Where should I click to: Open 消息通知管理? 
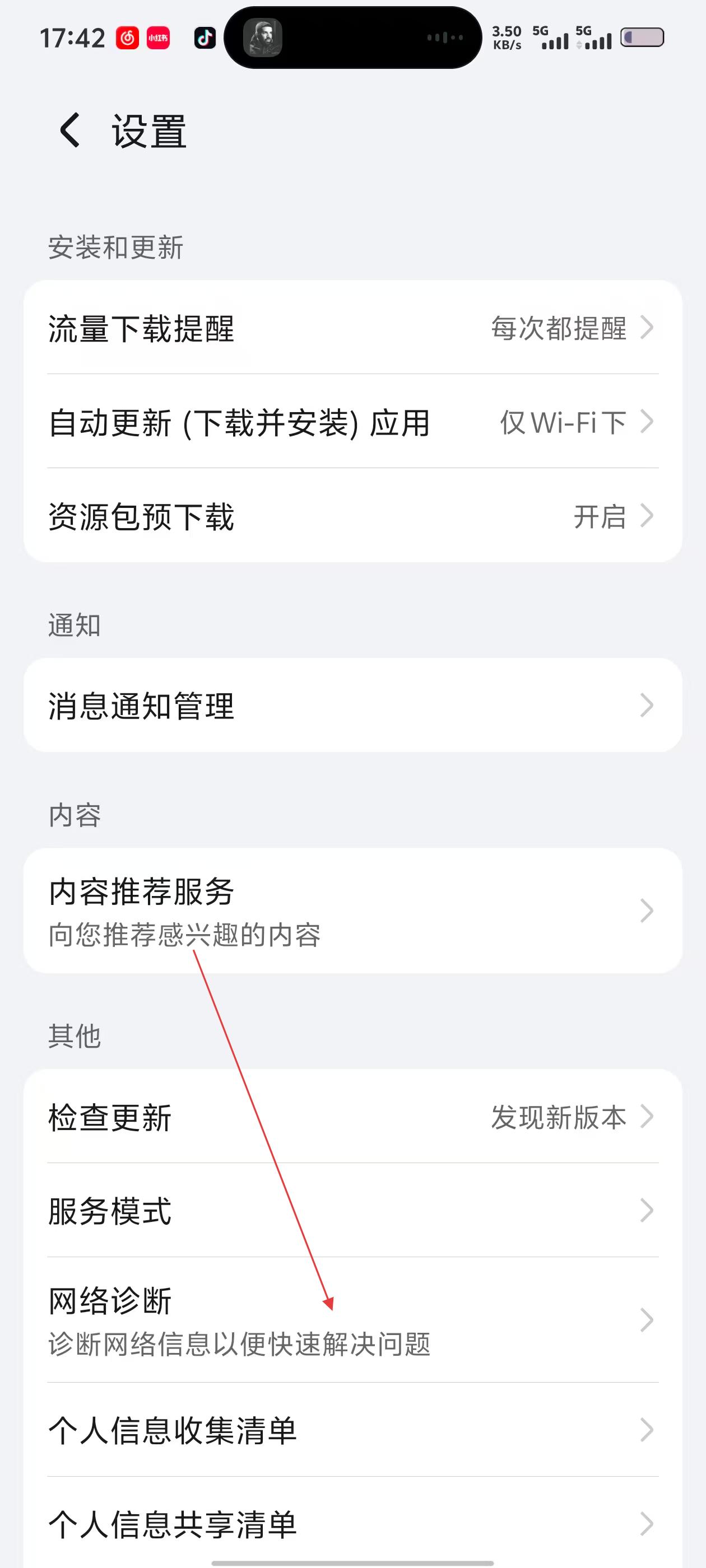pyautogui.click(x=352, y=706)
